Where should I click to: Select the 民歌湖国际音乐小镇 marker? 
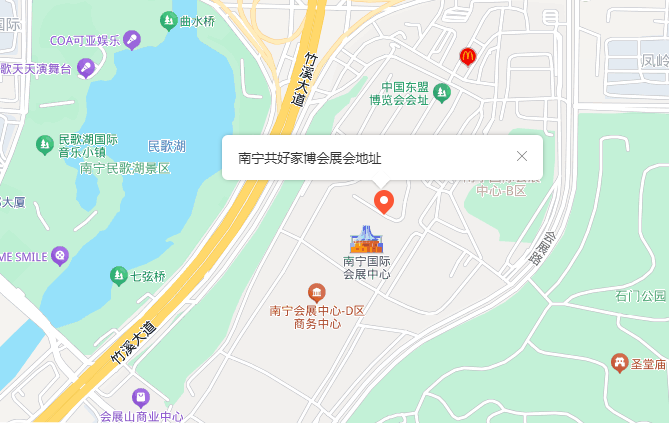point(44,145)
